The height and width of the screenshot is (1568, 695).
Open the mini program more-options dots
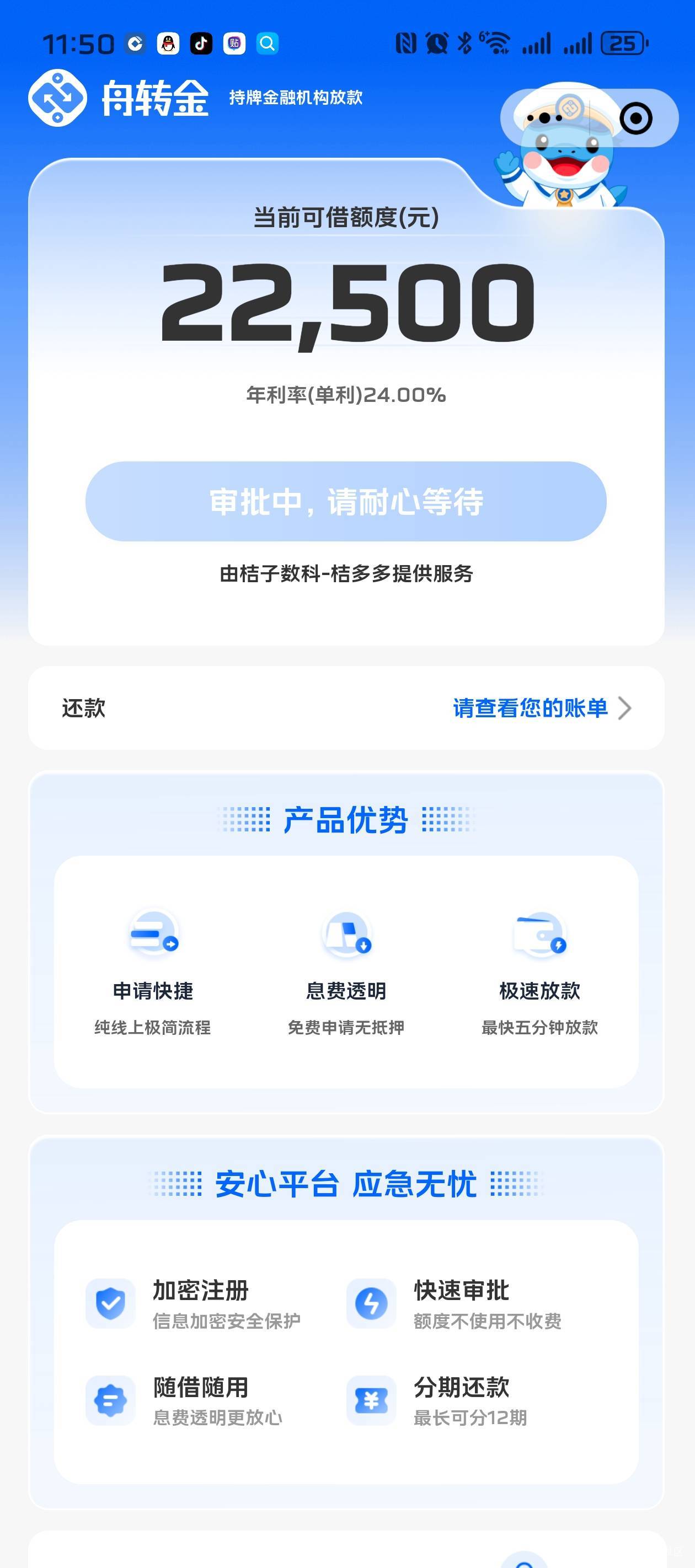[x=544, y=118]
